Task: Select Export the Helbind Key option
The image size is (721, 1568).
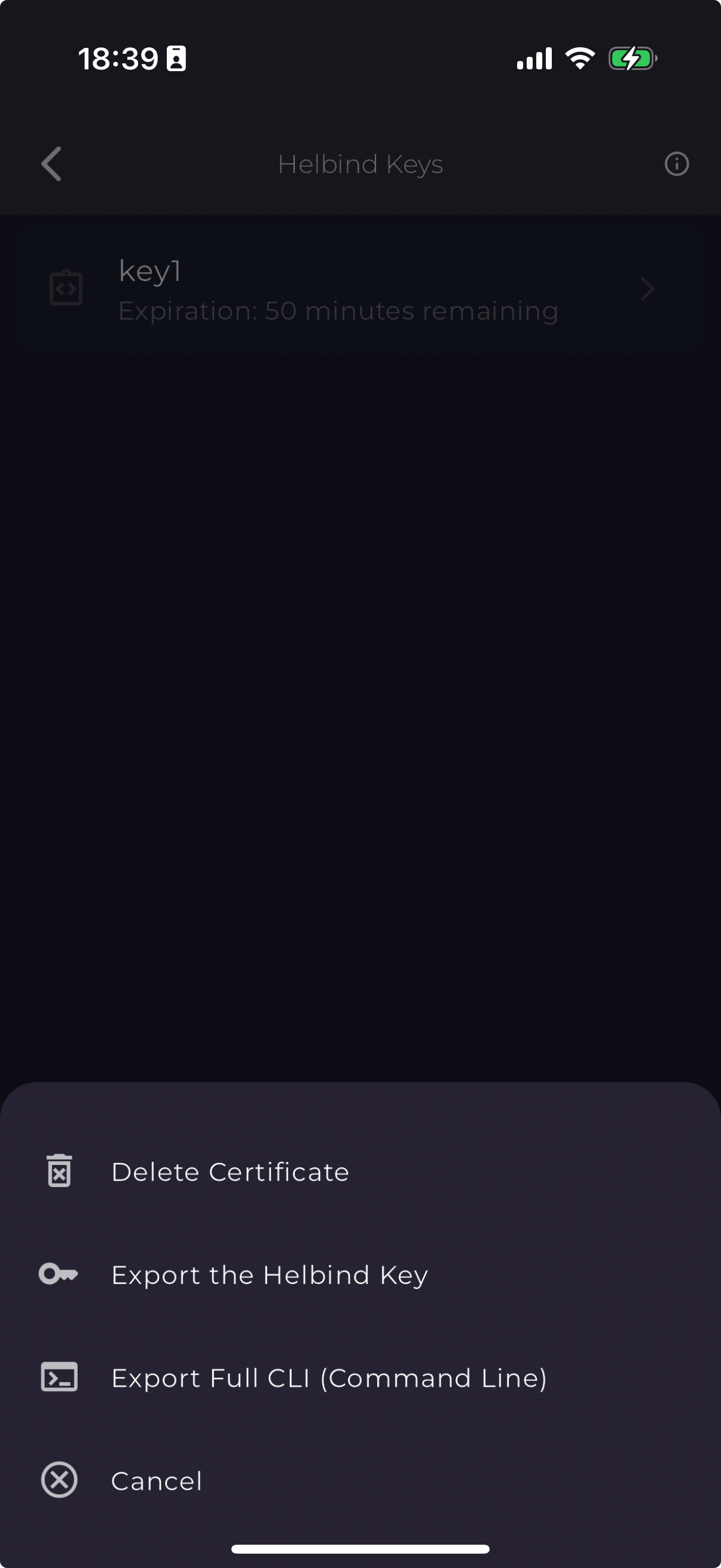Action: click(x=270, y=1274)
